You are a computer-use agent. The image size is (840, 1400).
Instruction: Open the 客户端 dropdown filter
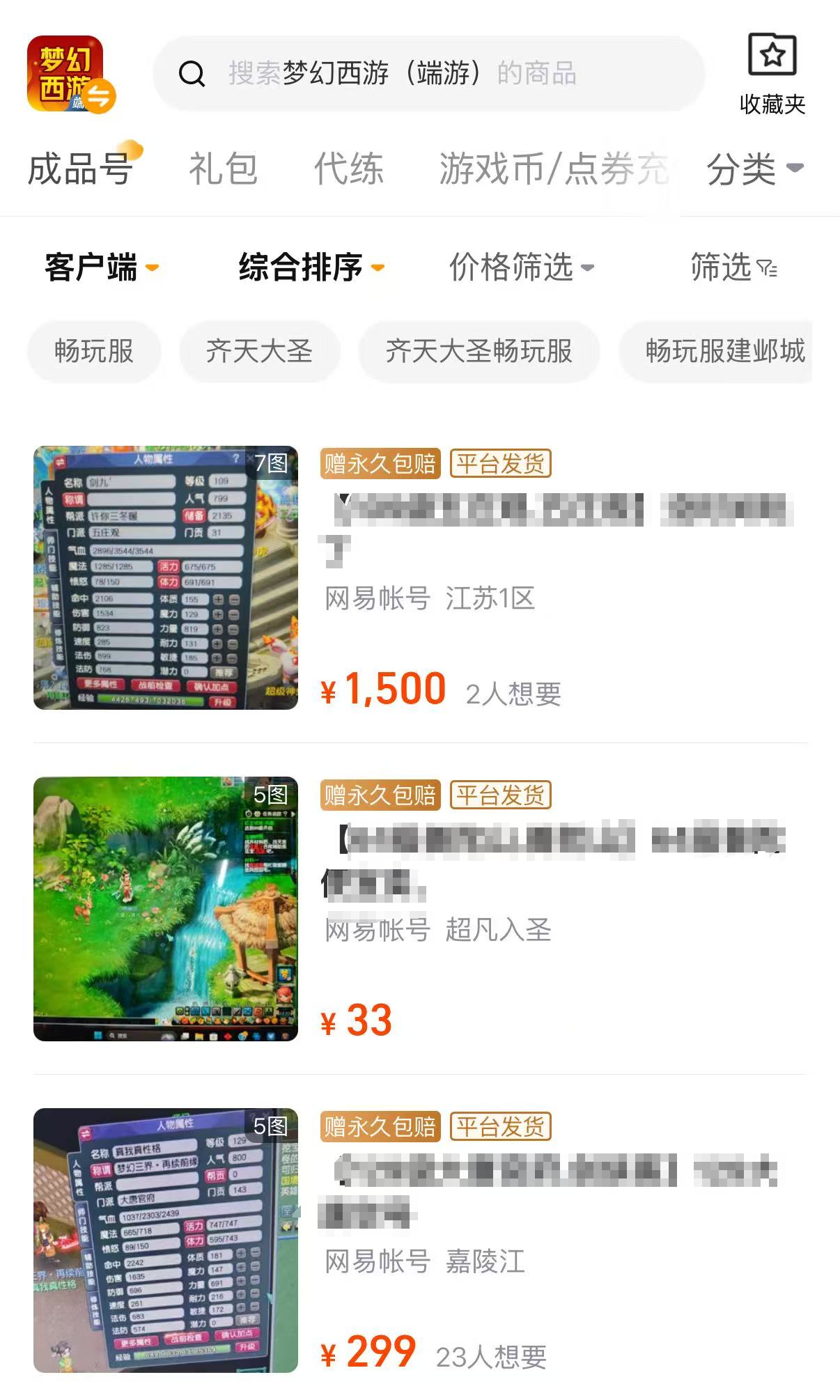pyautogui.click(x=102, y=267)
